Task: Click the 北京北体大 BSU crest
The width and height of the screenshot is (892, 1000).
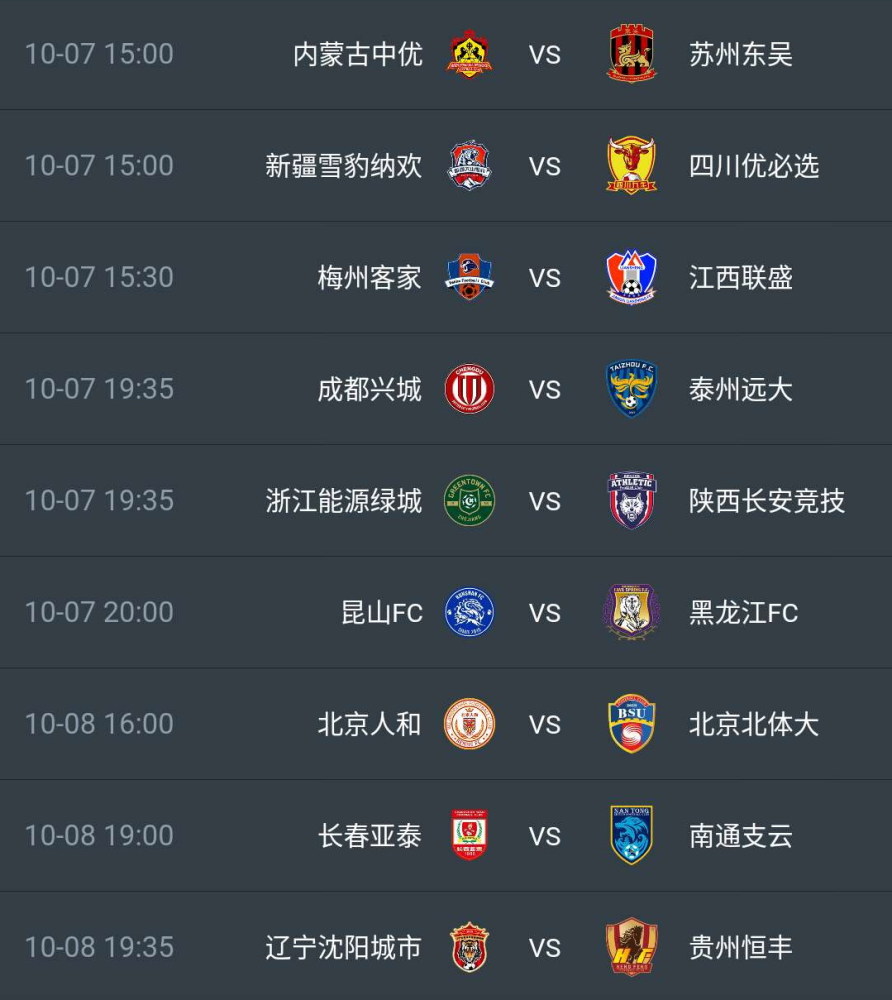Action: tap(631, 724)
